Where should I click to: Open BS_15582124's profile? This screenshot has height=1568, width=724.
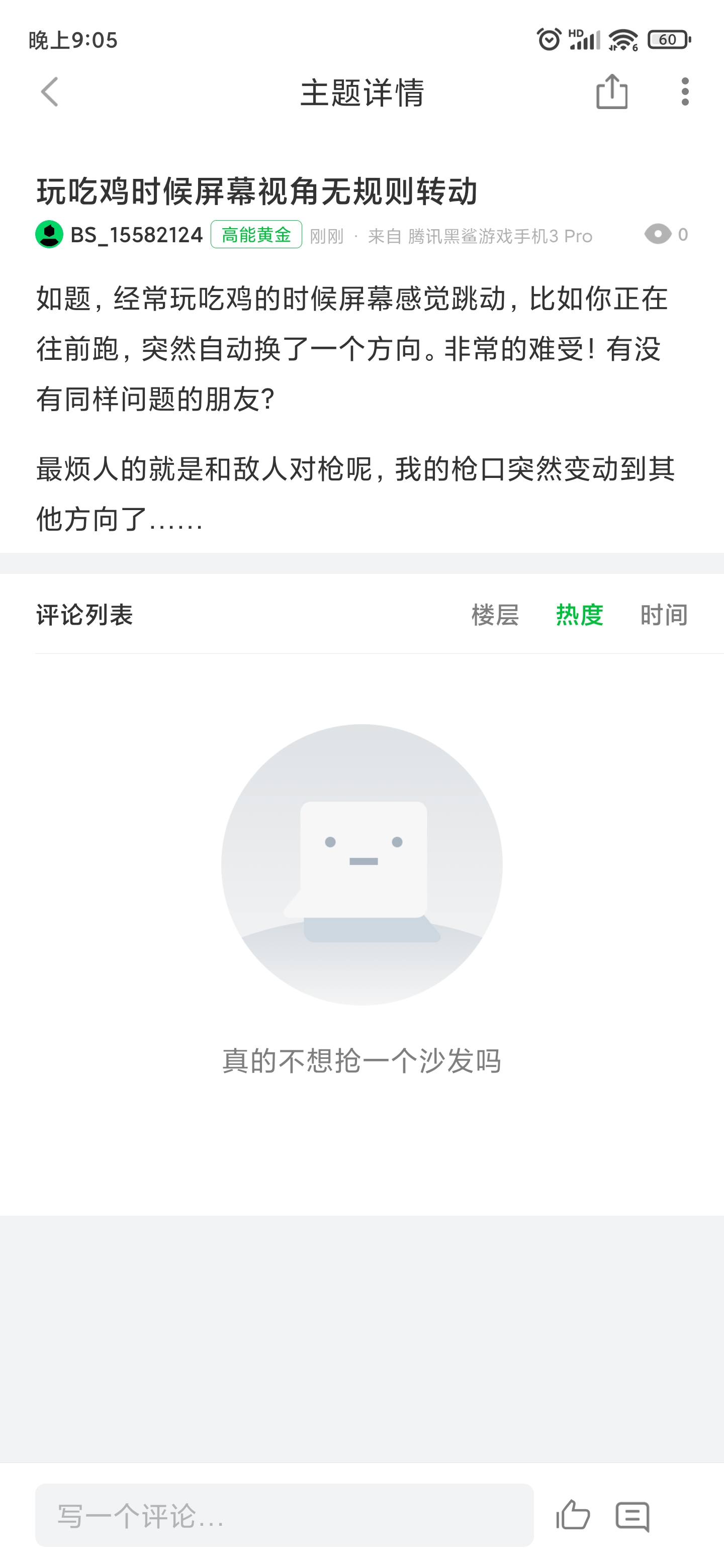point(136,235)
